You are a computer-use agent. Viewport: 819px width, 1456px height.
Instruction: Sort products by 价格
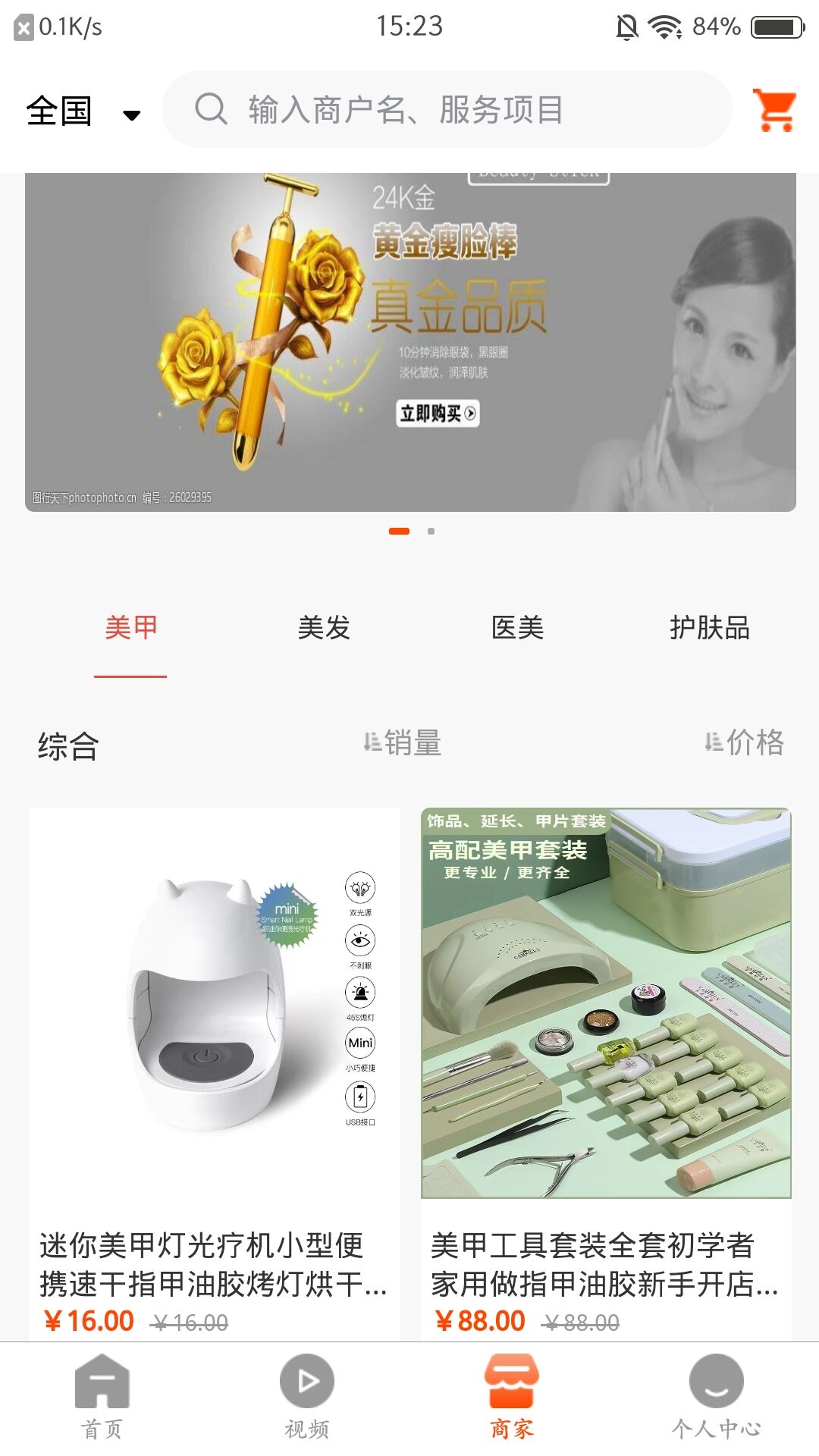pos(744,742)
